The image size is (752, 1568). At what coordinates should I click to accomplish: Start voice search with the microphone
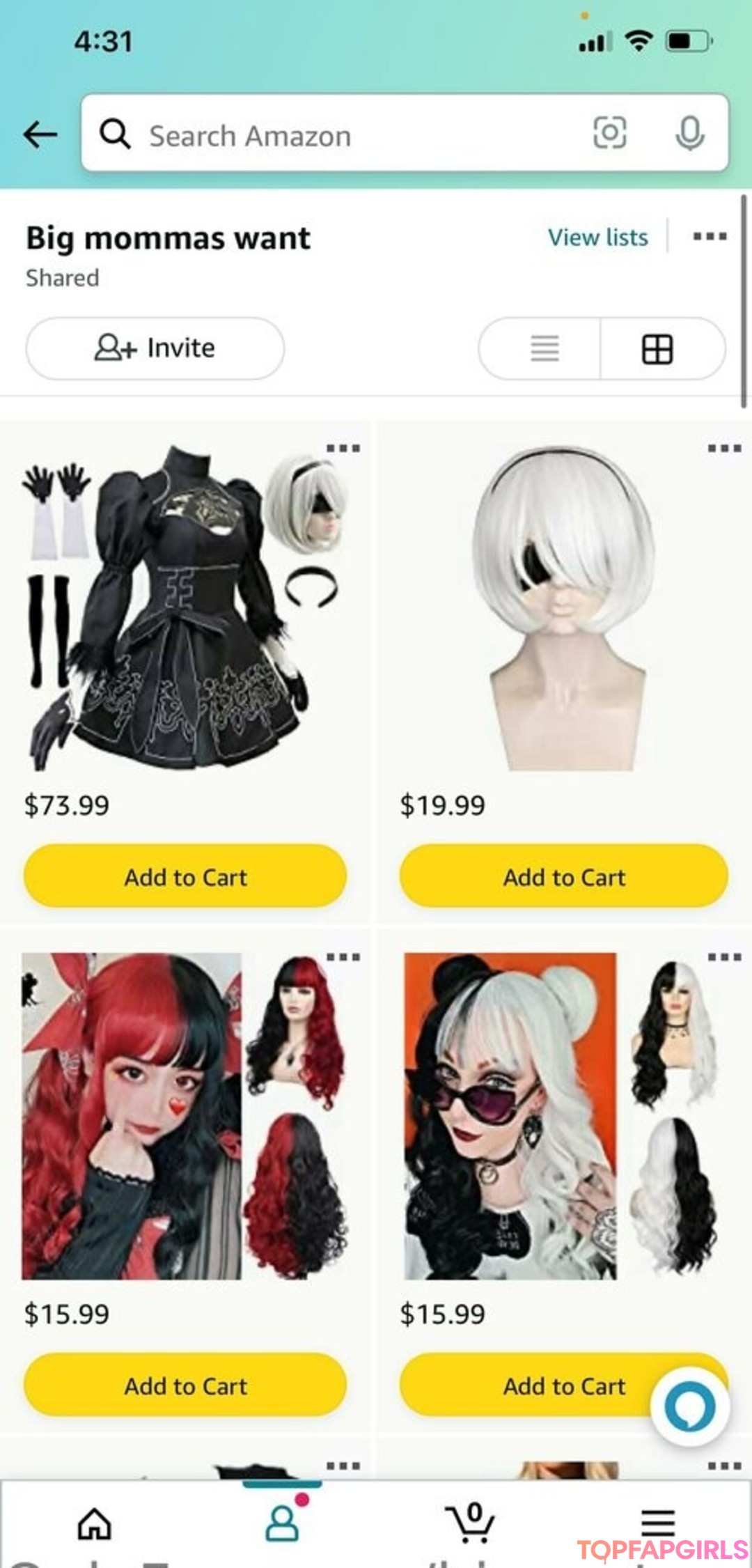689,133
